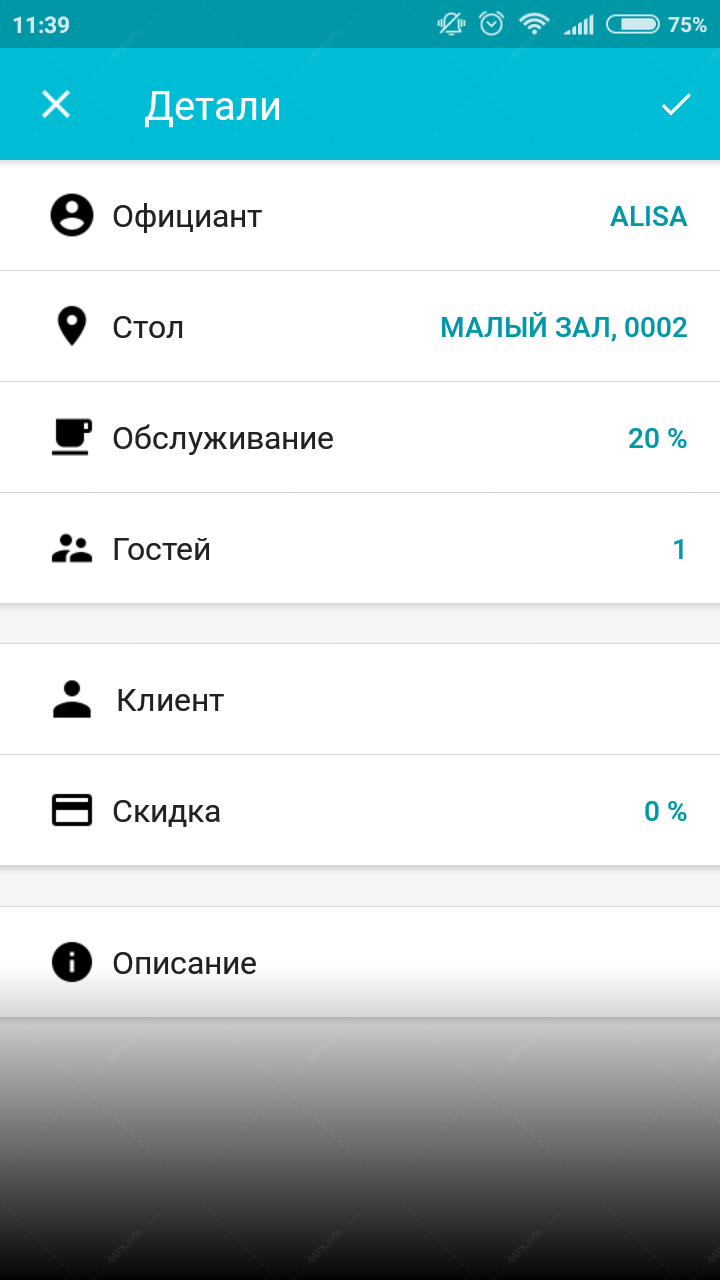This screenshot has height=1280, width=720.
Task: Confirm details with the checkmark icon
Action: coord(676,104)
